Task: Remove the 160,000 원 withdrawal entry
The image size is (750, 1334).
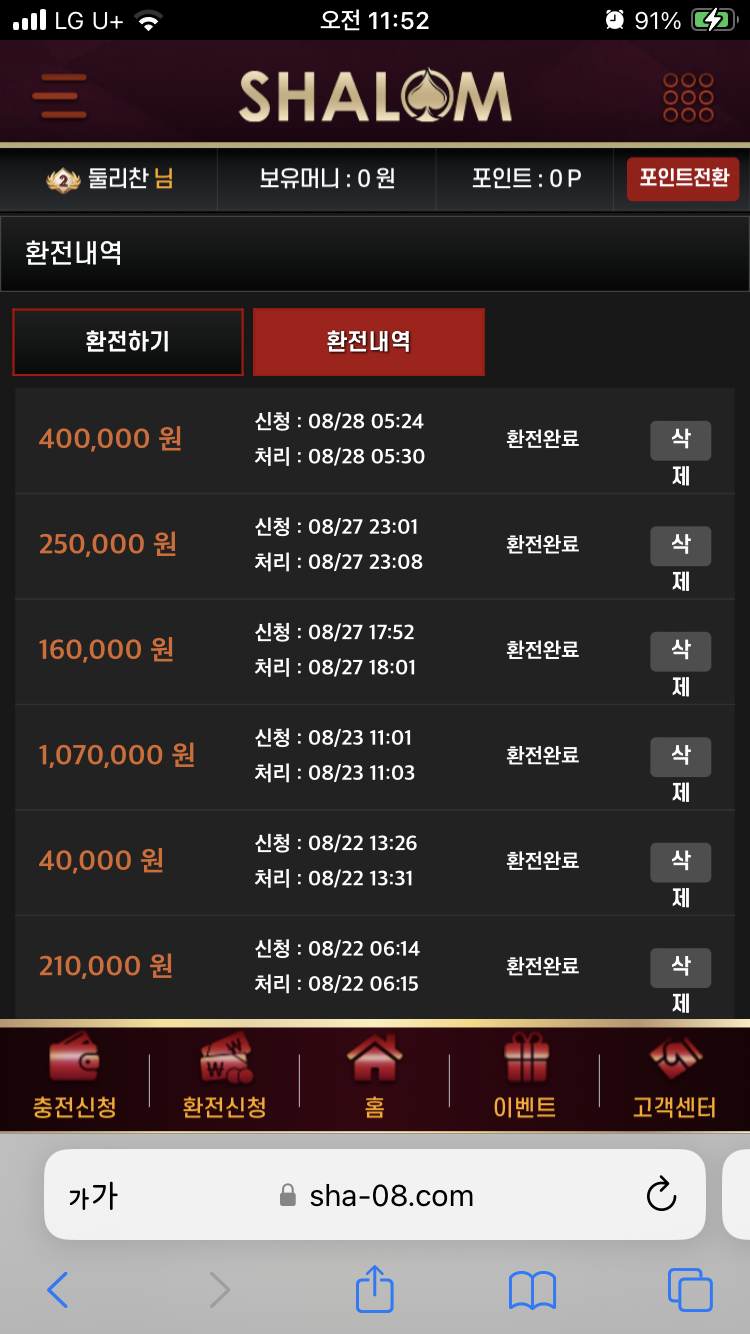Action: pyautogui.click(x=680, y=652)
